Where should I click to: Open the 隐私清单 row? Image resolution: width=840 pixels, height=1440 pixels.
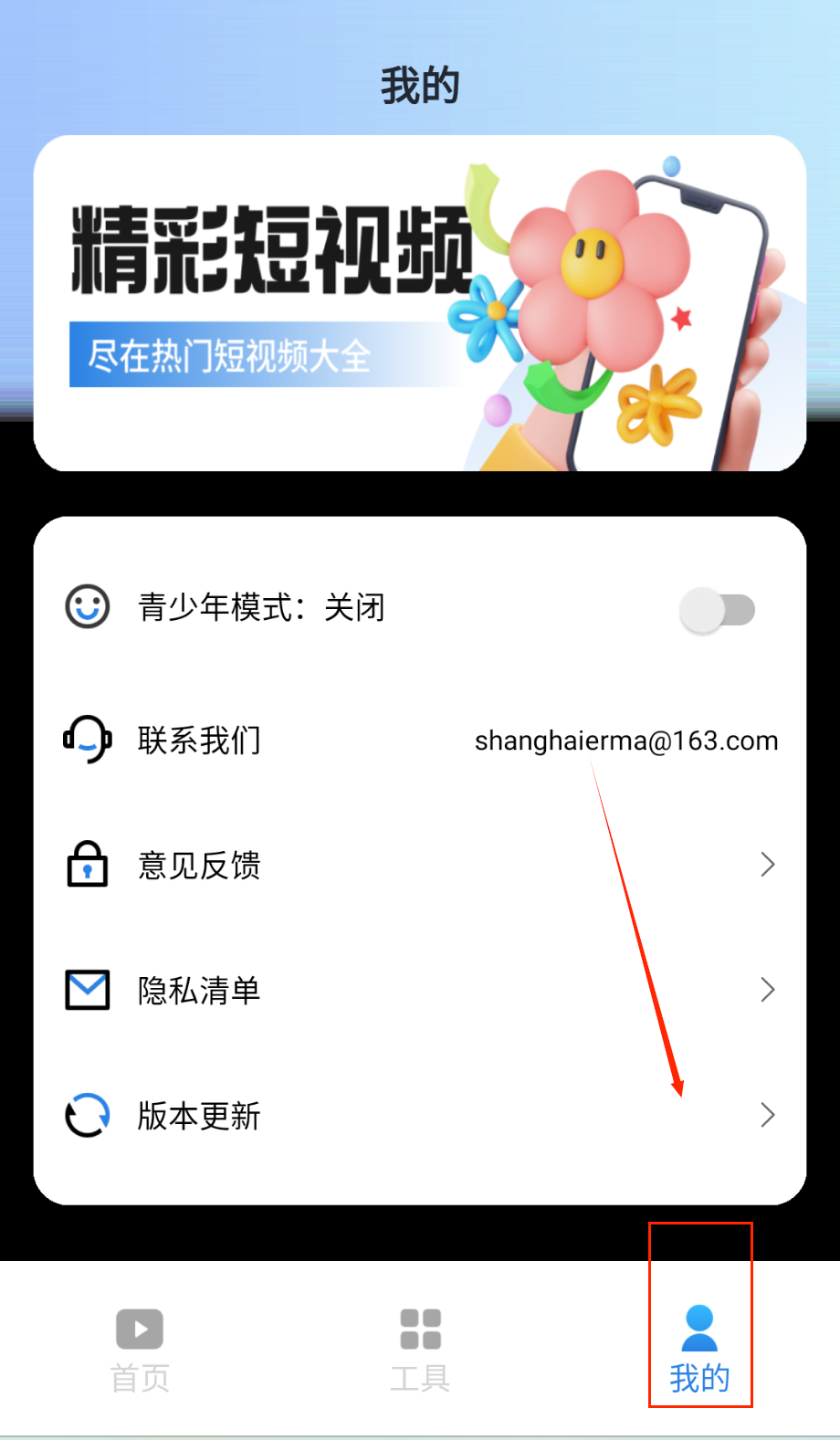click(419, 990)
